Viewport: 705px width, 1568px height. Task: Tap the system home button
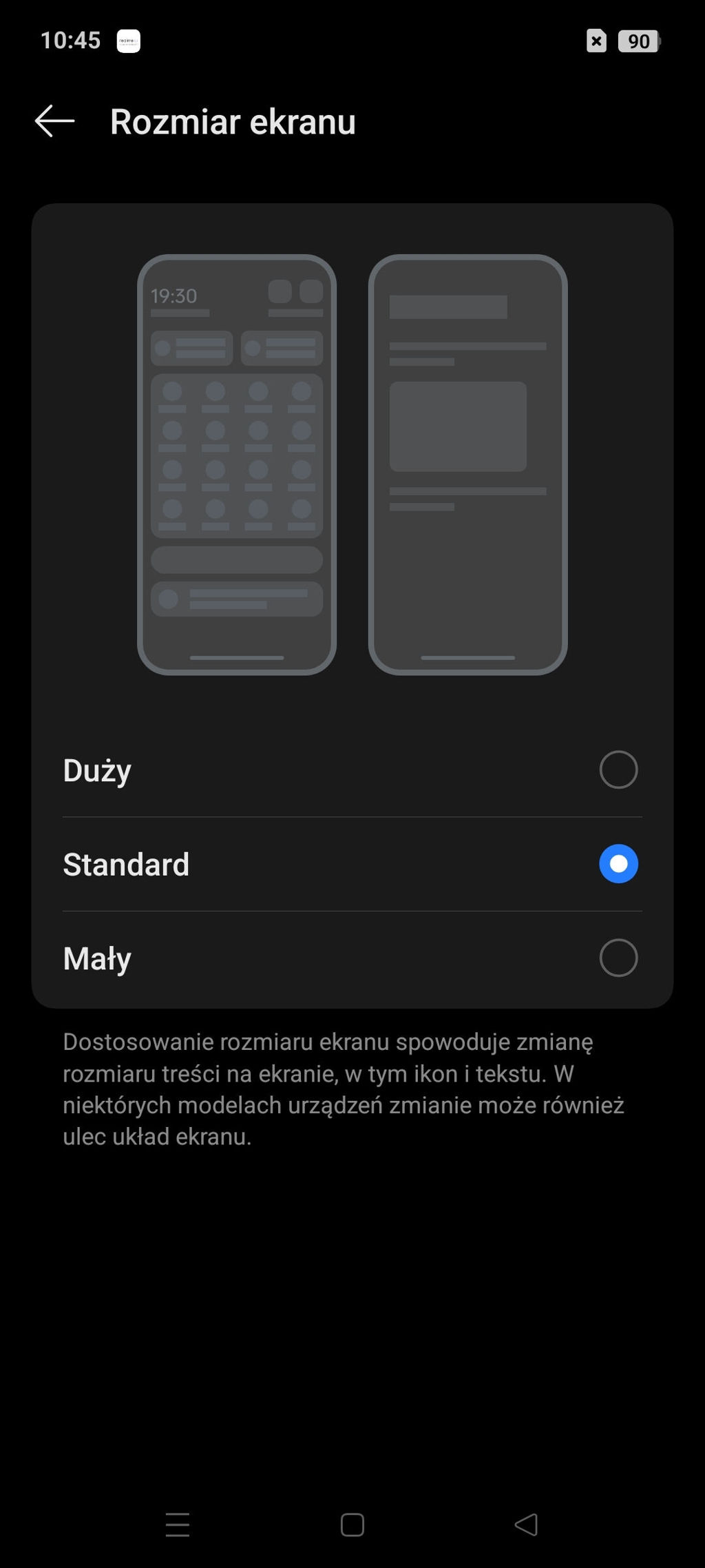[x=352, y=1524]
